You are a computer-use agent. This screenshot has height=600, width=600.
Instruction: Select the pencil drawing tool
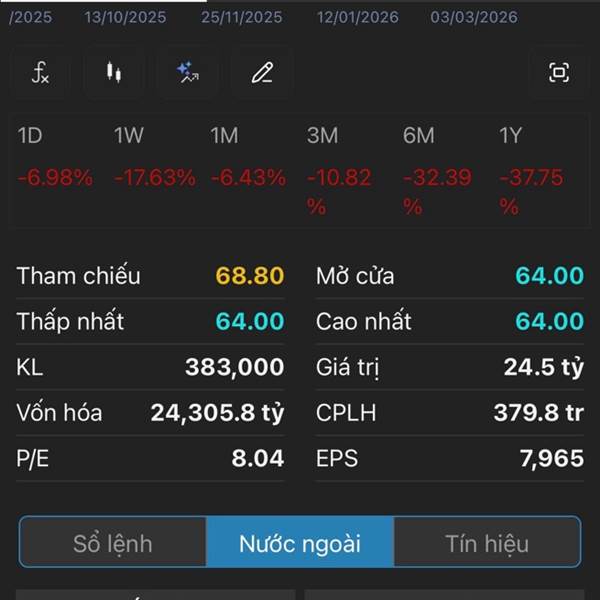coord(262,72)
